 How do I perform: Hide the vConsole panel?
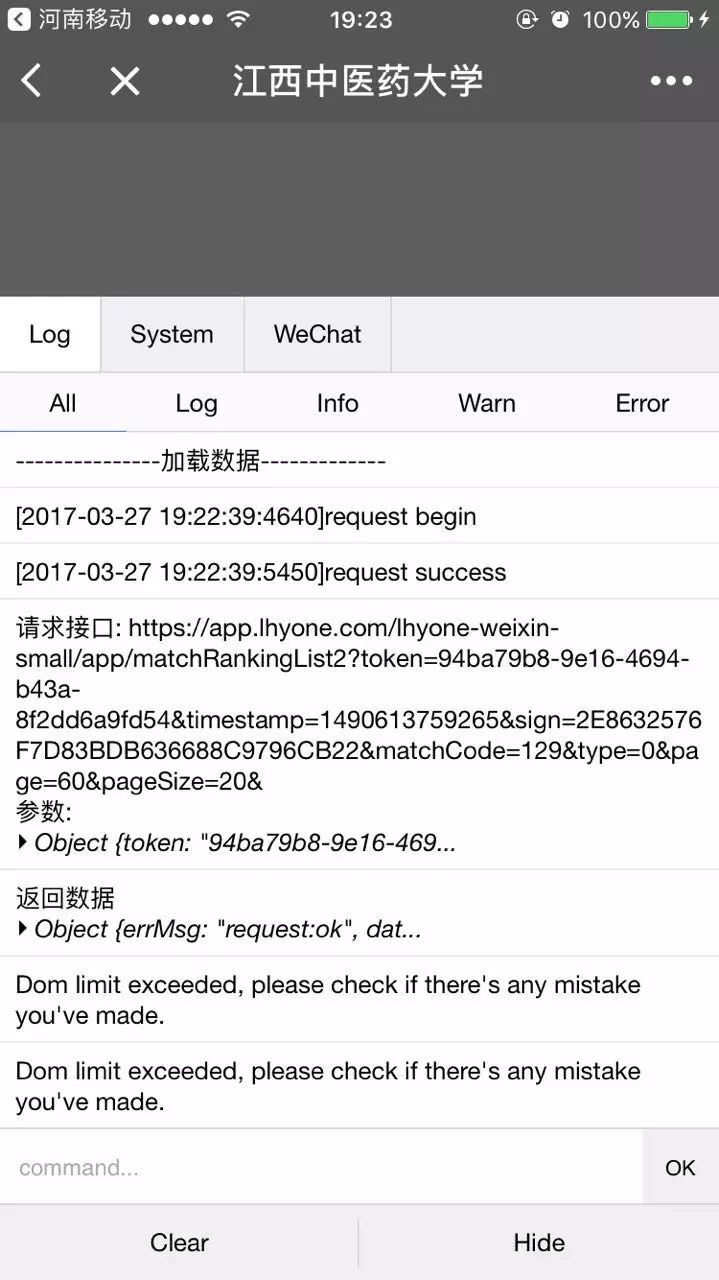[539, 1243]
